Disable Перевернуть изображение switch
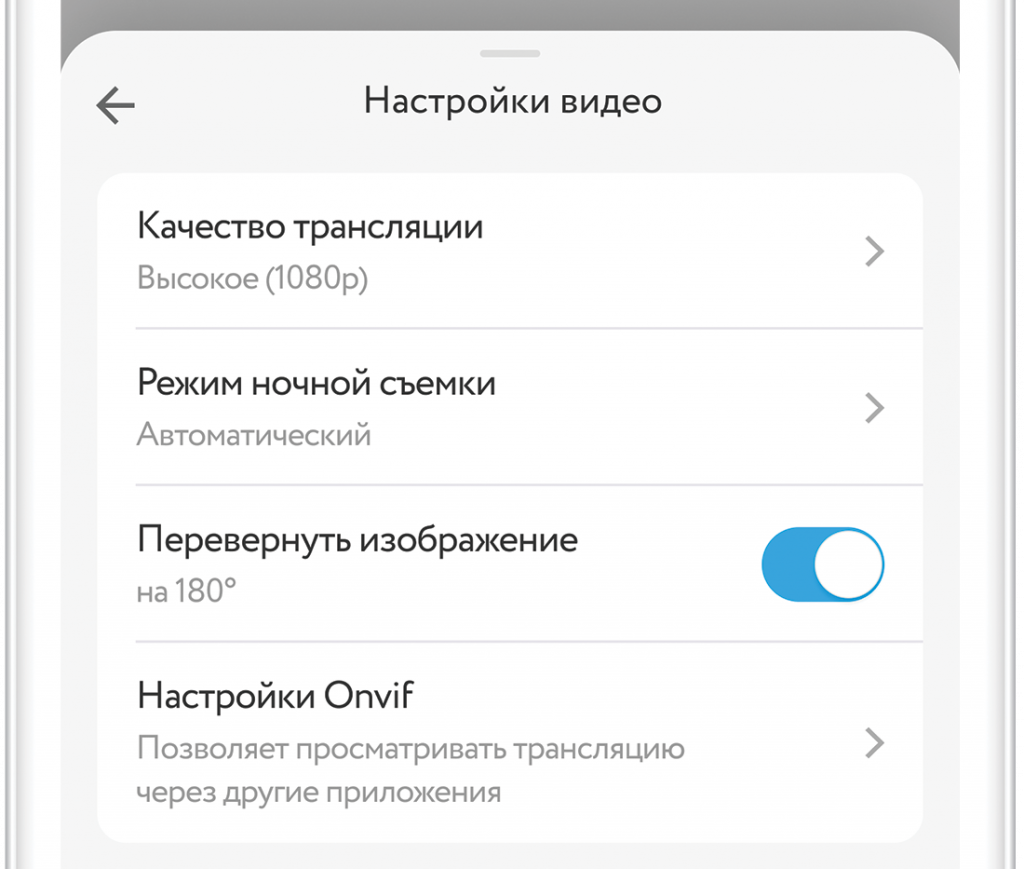1024x869 pixels. coord(822,565)
